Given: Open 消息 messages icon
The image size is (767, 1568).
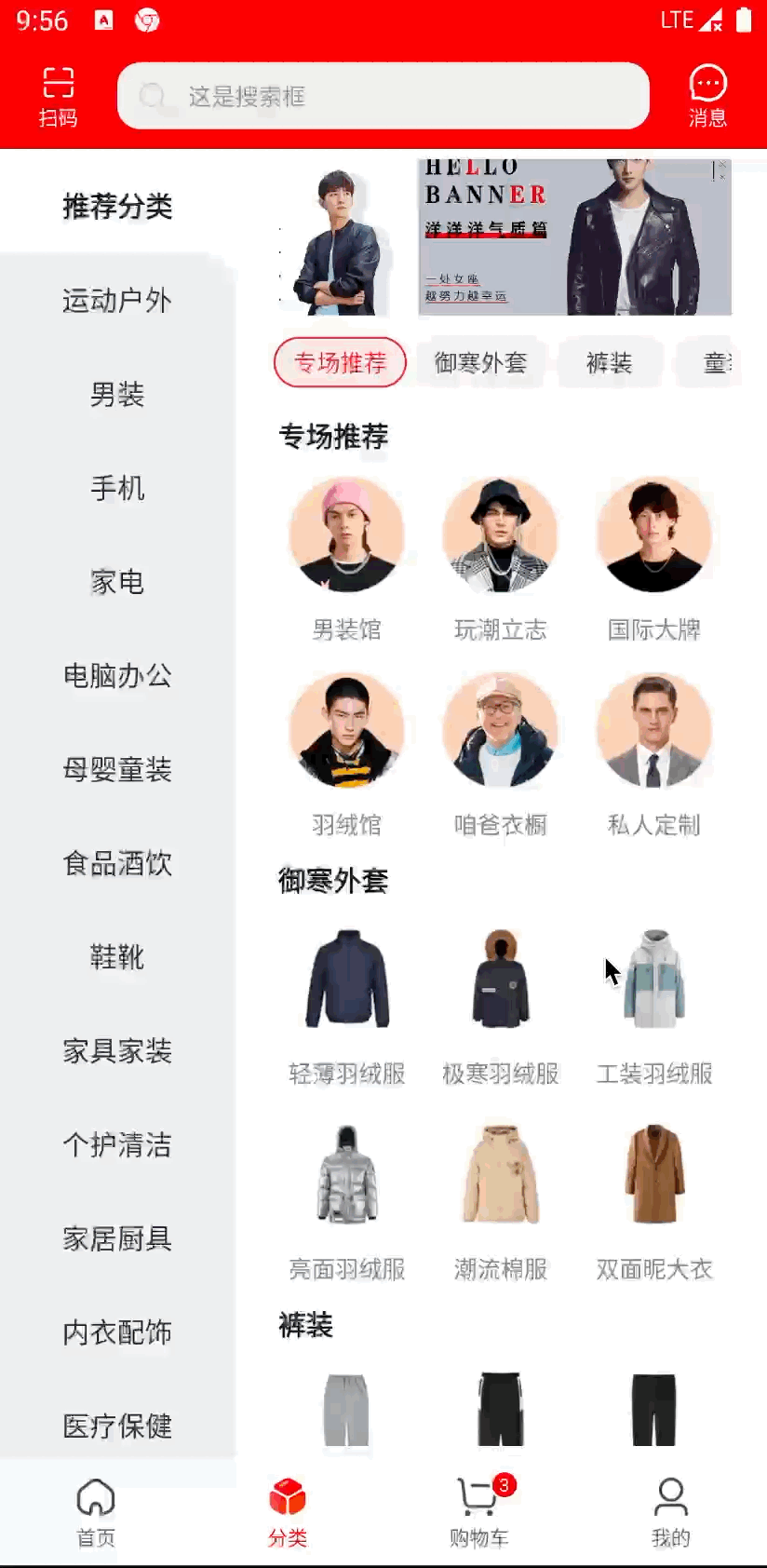Looking at the screenshot, I should click(707, 96).
